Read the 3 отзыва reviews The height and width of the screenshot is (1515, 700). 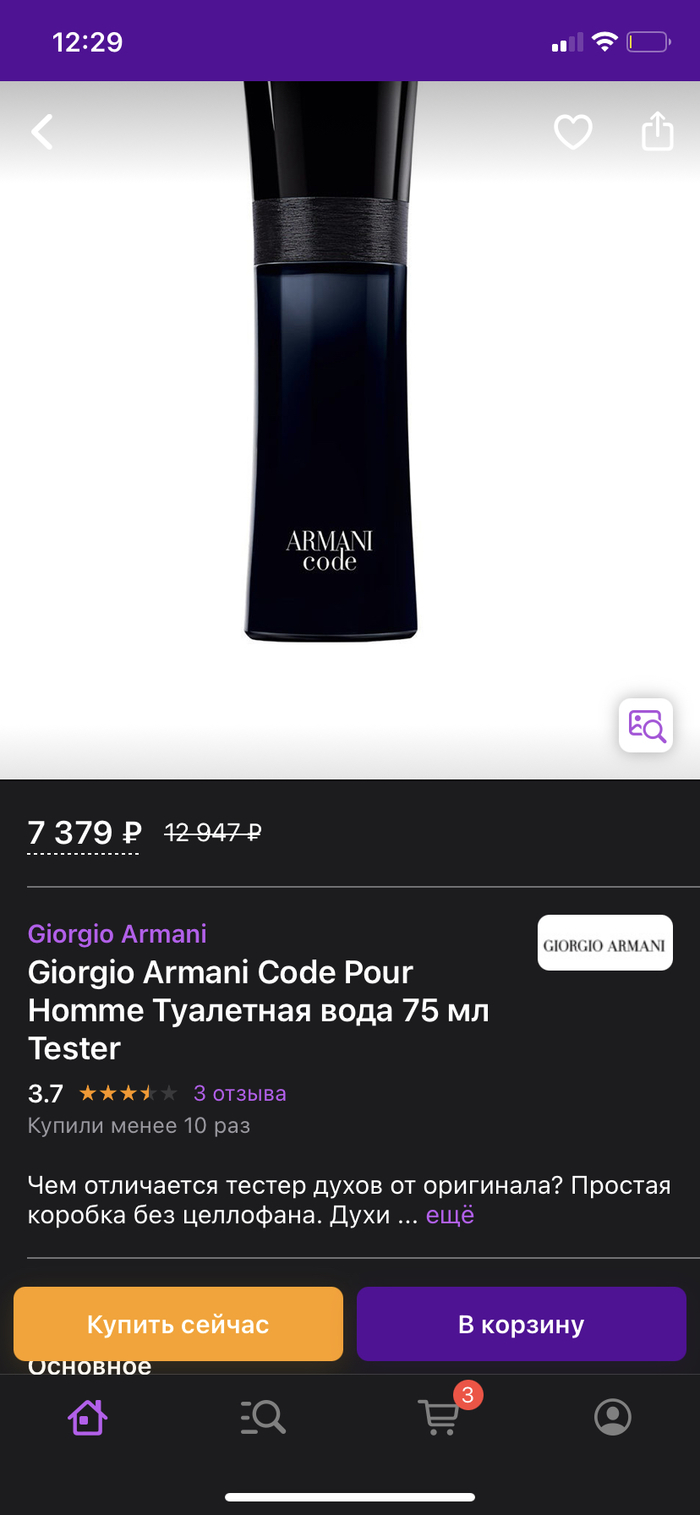click(239, 1093)
